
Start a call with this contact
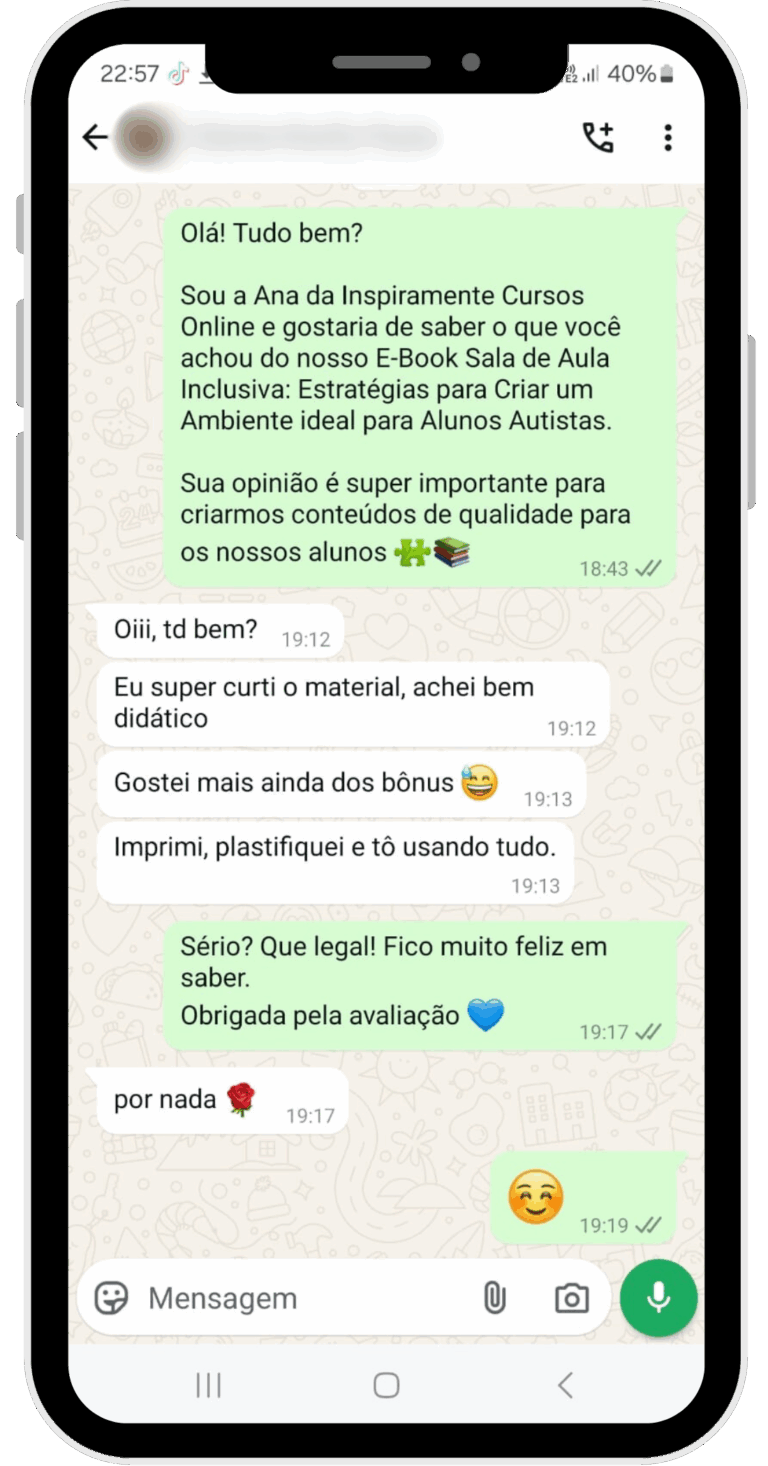(x=598, y=138)
